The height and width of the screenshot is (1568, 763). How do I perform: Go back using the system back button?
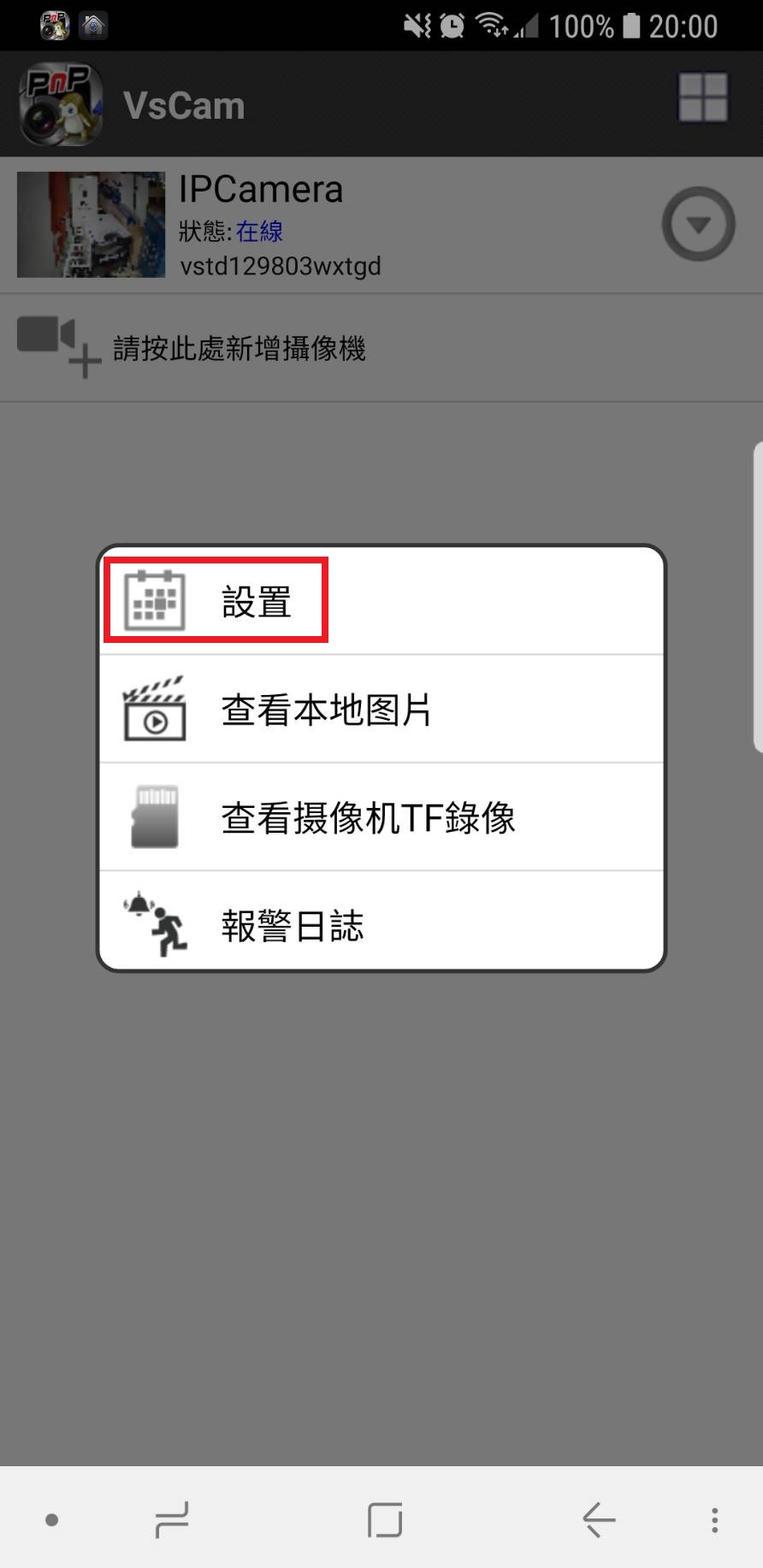click(x=599, y=1519)
